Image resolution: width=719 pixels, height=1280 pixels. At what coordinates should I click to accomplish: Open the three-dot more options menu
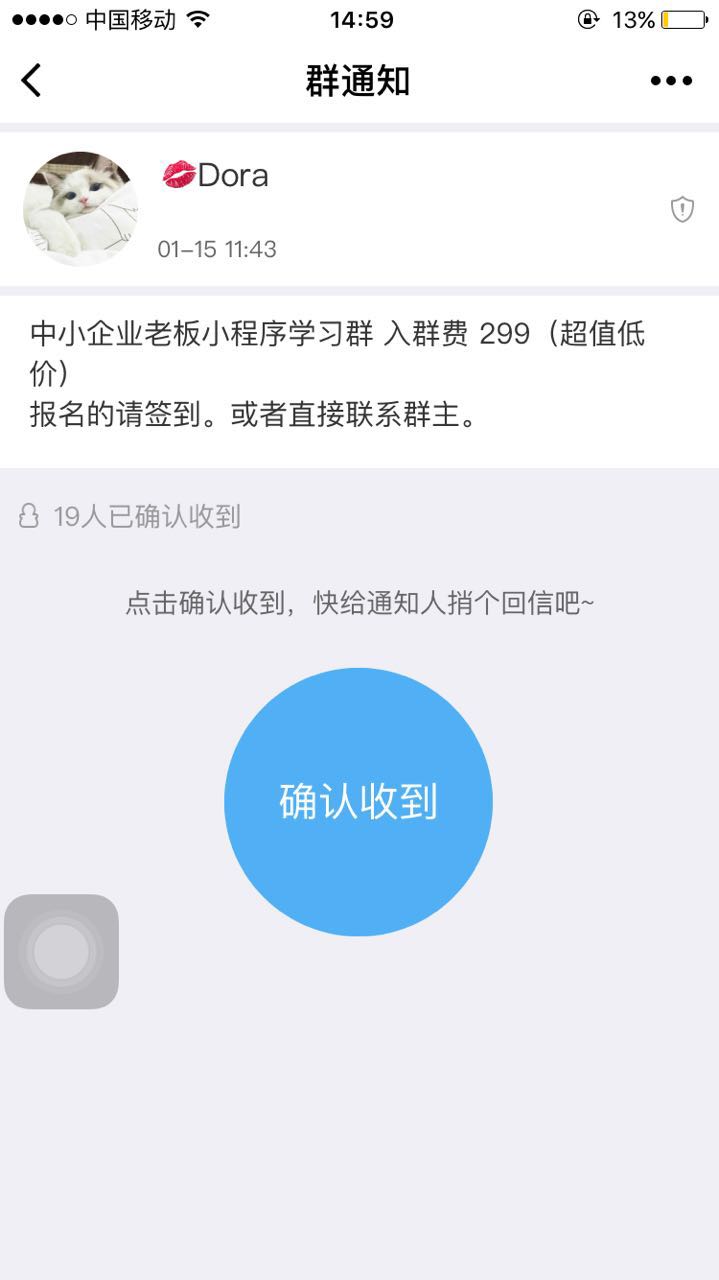pos(671,81)
